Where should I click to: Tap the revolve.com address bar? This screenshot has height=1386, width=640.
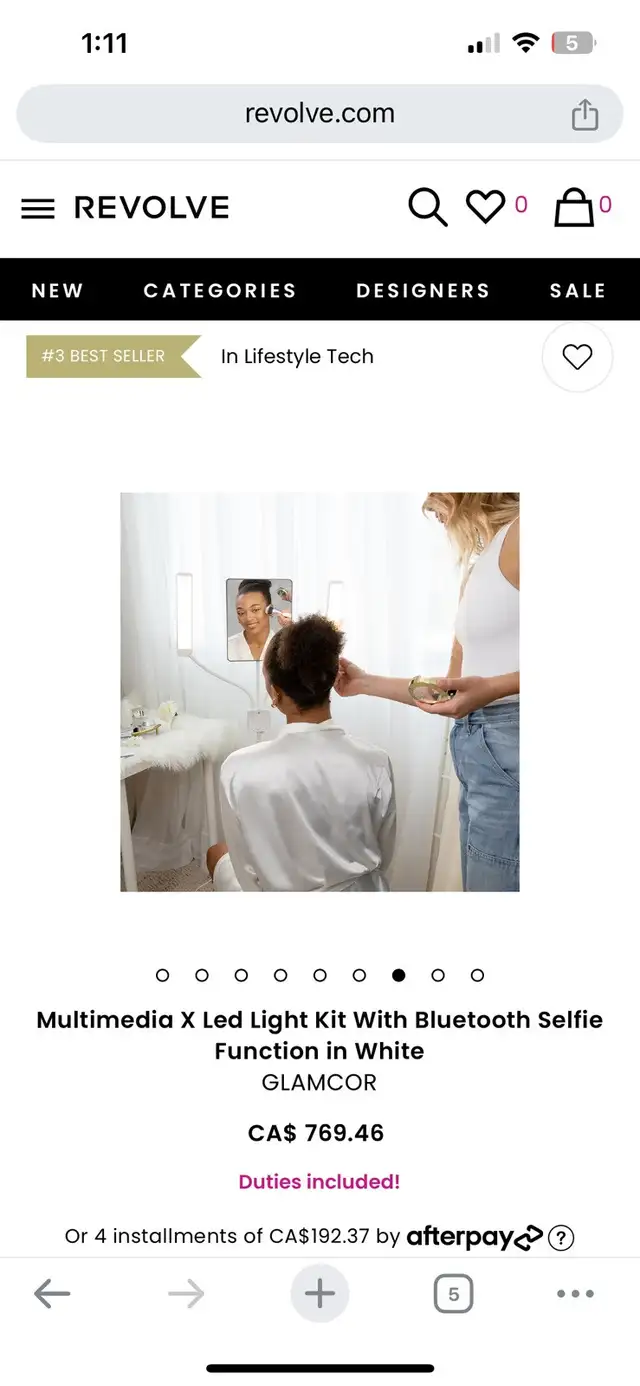(320, 114)
